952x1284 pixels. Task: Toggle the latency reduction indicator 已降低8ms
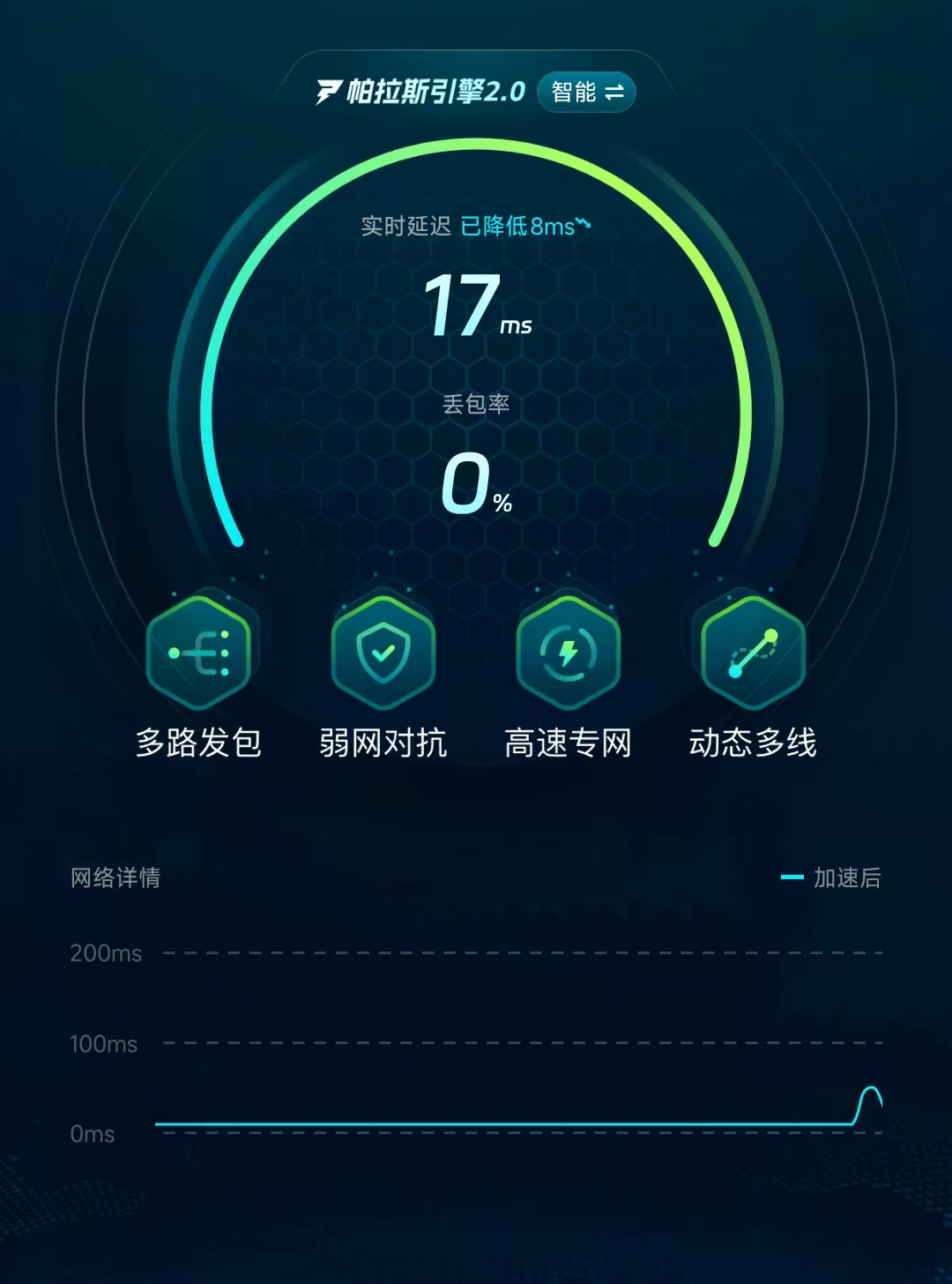click(x=520, y=228)
